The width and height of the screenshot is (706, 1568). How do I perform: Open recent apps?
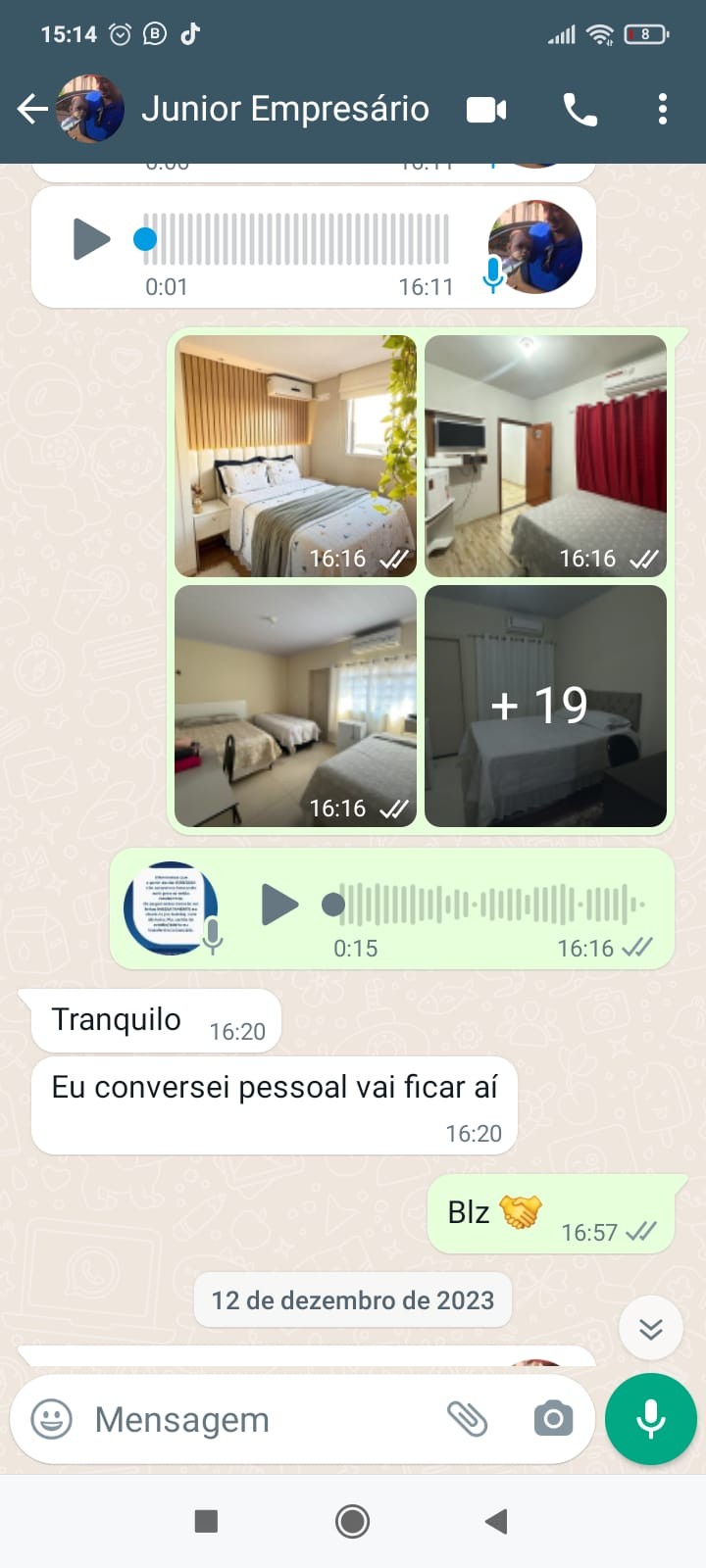click(x=206, y=1521)
